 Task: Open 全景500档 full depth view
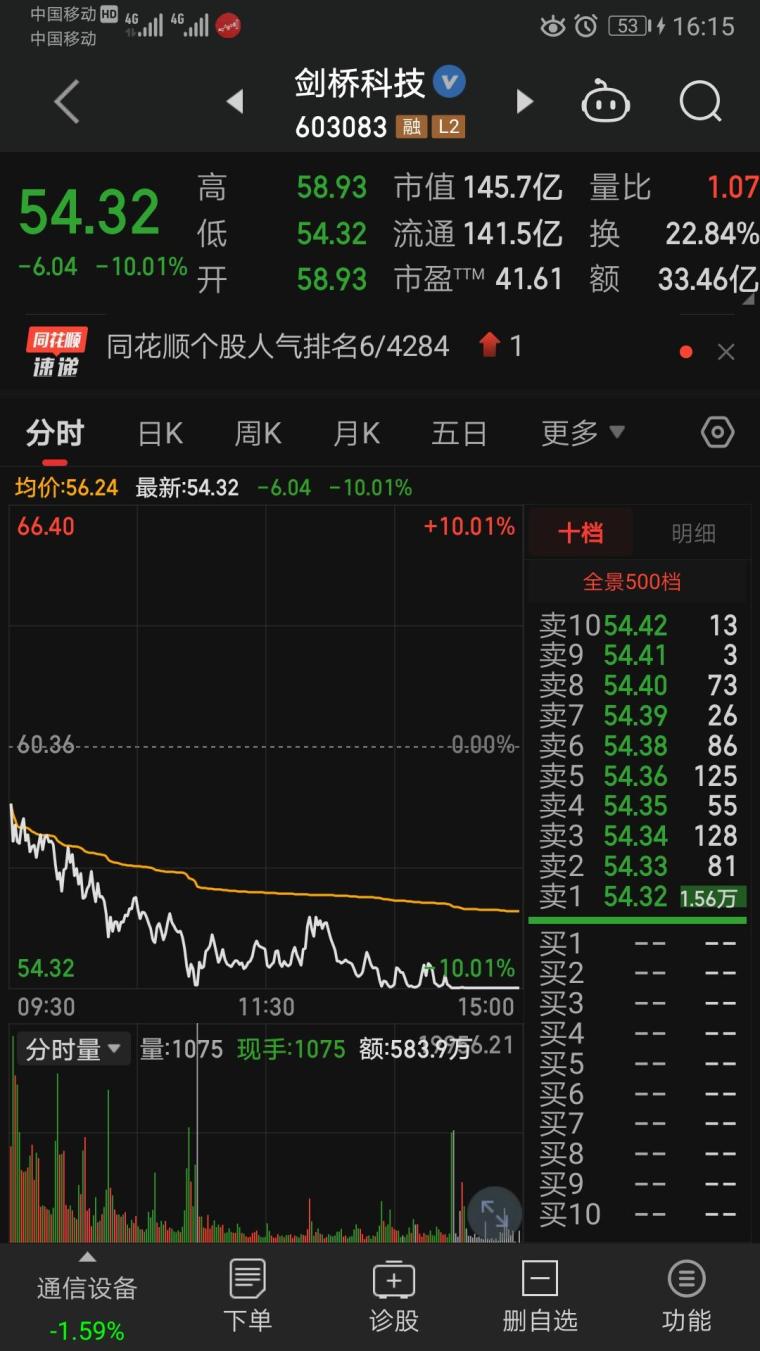click(632, 582)
